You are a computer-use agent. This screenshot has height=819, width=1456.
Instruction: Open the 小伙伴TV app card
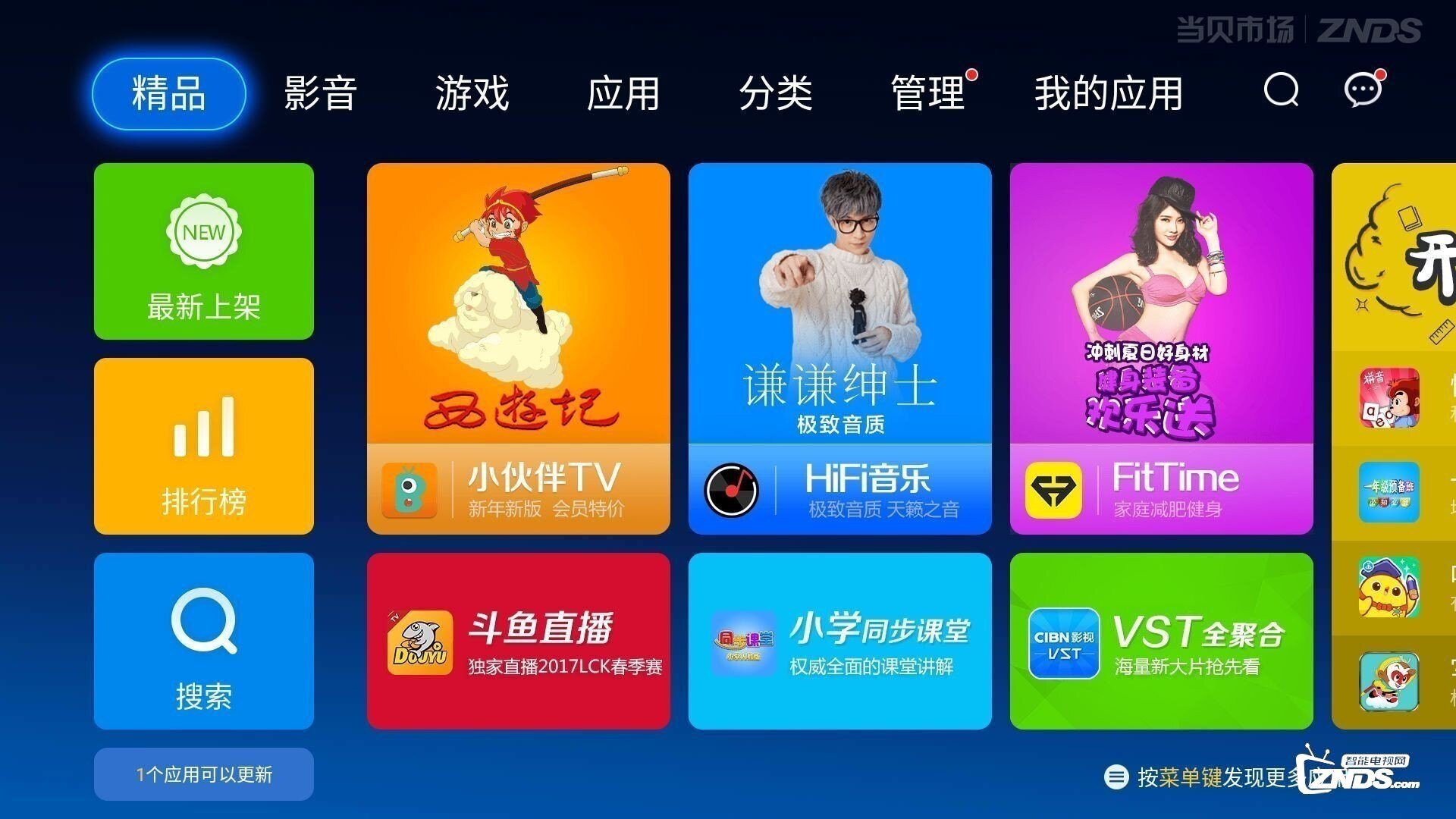(x=518, y=348)
